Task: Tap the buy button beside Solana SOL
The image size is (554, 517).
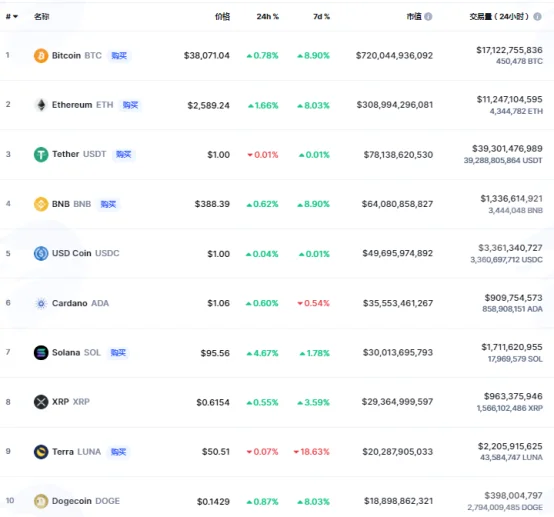Action: coord(118,353)
